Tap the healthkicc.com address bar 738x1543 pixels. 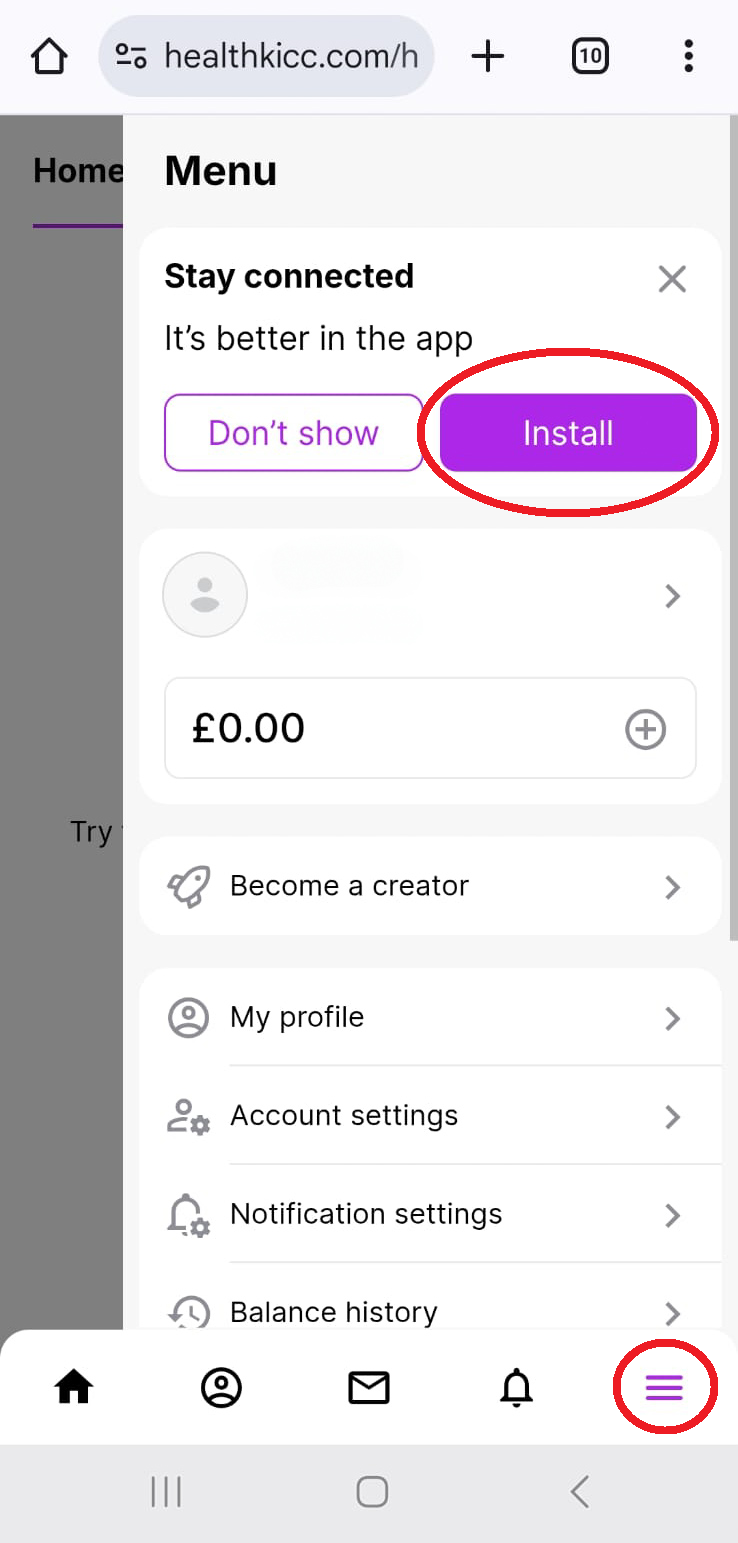266,56
